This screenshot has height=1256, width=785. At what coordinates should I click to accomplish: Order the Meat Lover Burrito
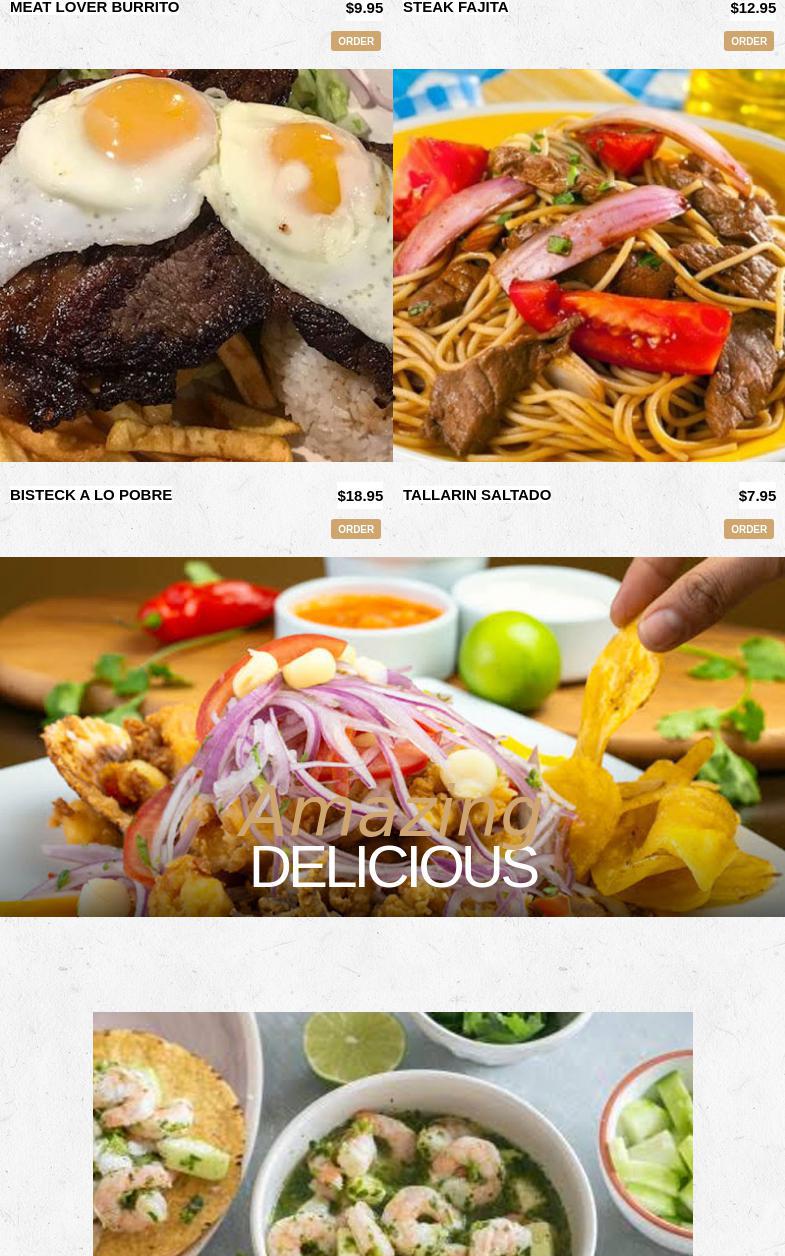coord(356,42)
